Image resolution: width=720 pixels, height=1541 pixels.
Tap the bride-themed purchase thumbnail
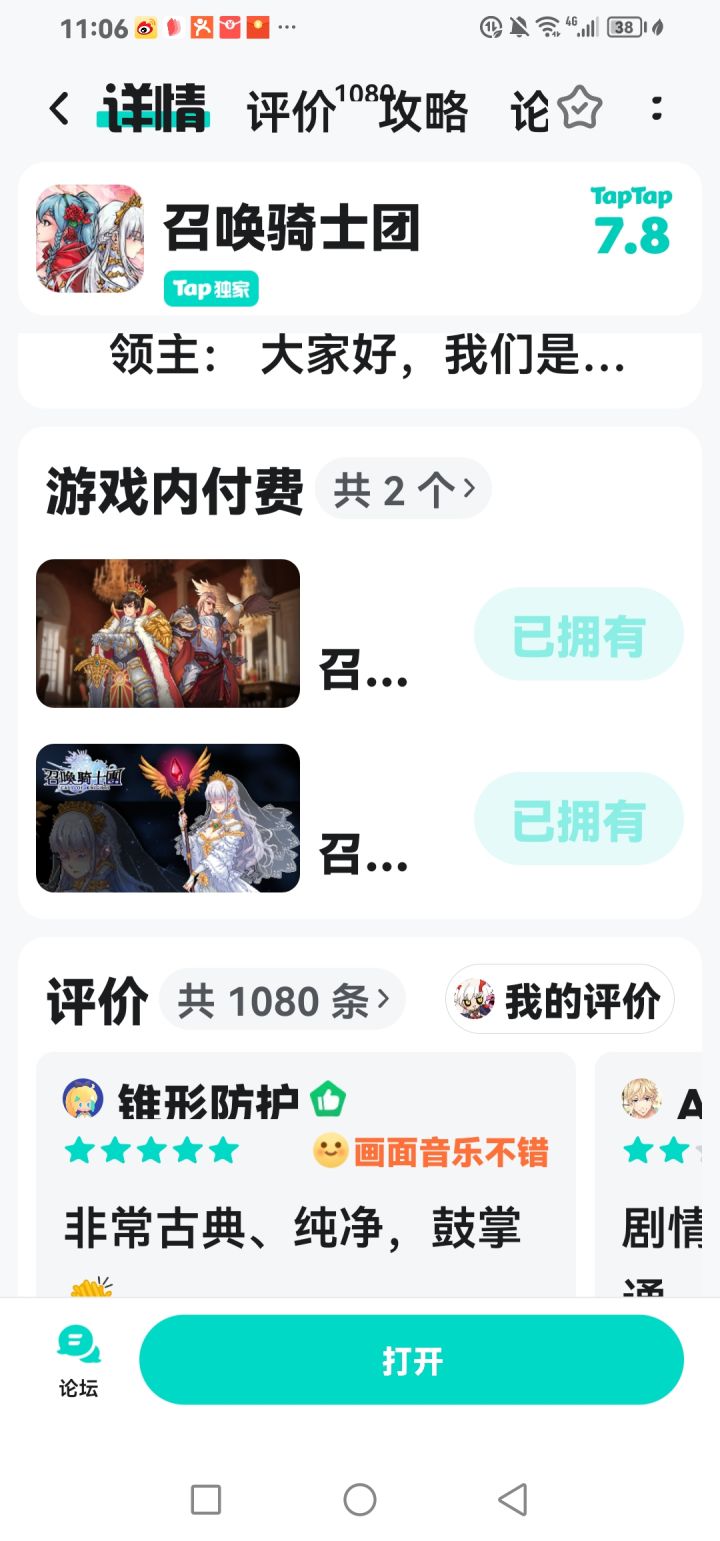pos(167,818)
